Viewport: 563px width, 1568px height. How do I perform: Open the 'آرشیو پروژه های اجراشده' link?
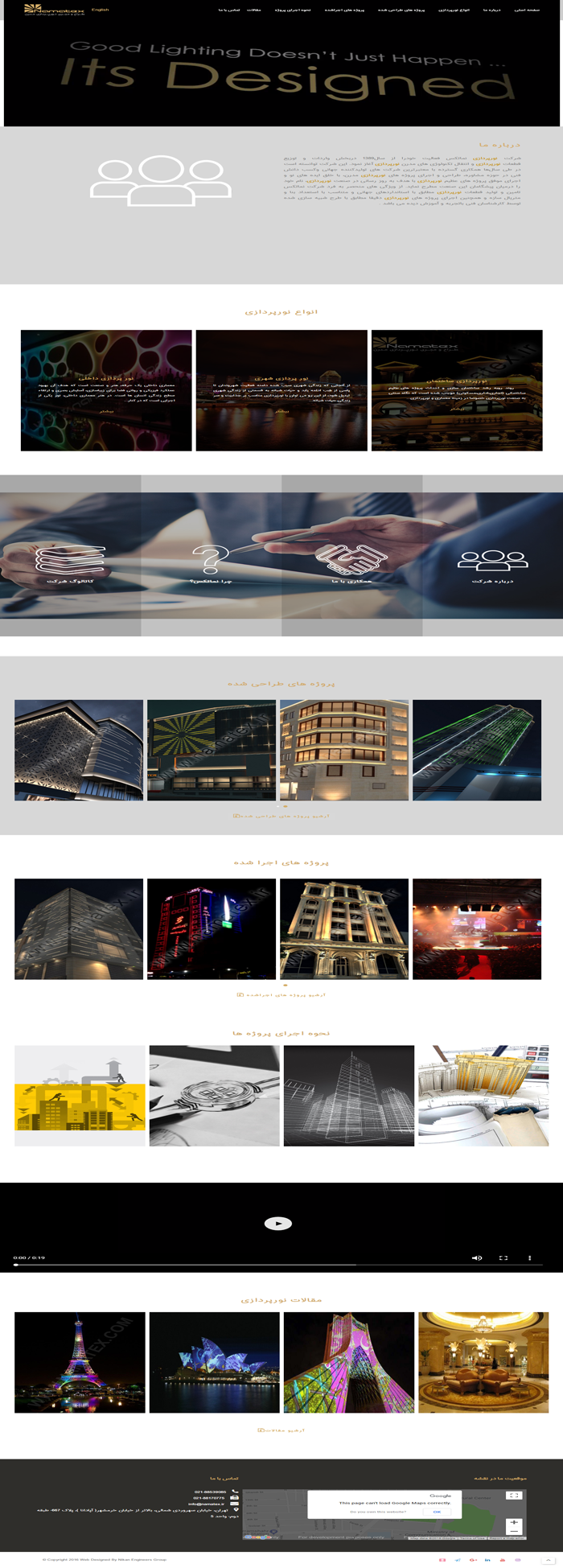coord(281,994)
